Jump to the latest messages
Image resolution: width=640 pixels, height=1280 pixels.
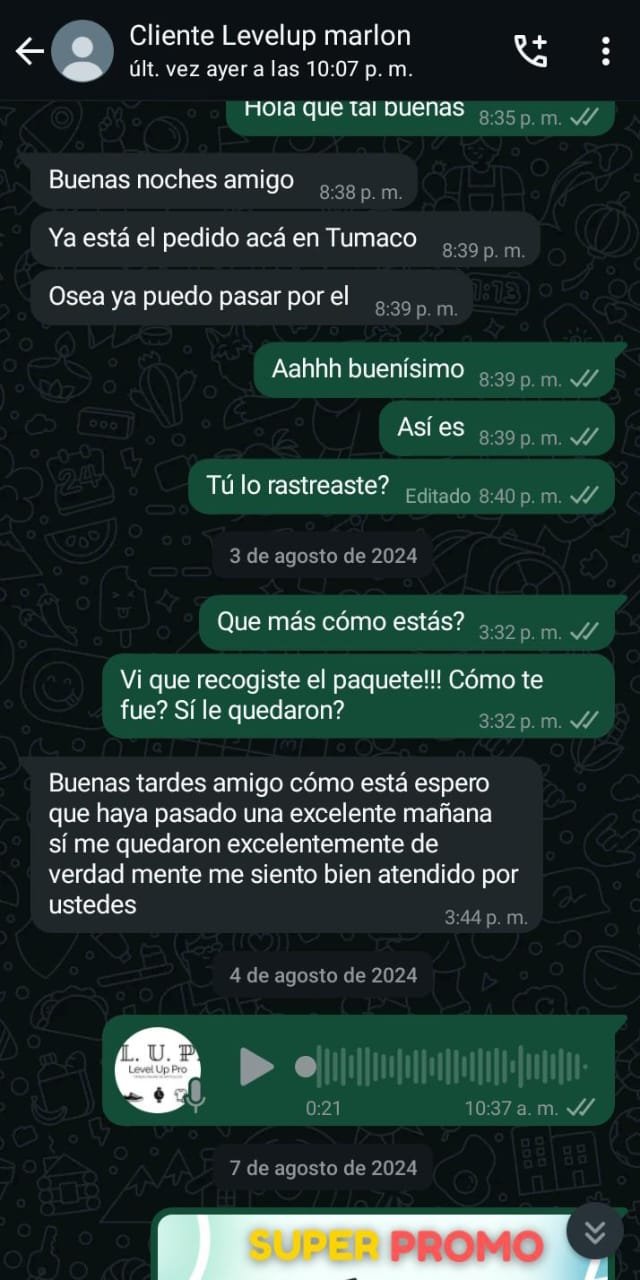[x=595, y=1232]
